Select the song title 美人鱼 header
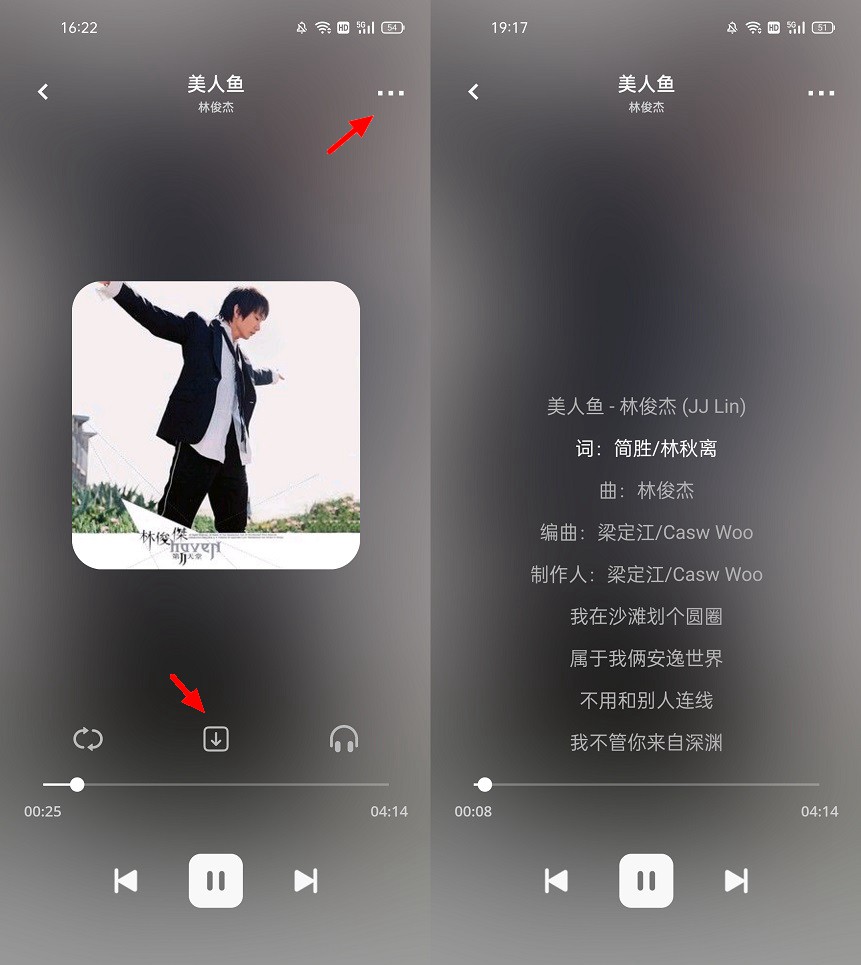Viewport: 861px width, 965px height. (x=215, y=84)
